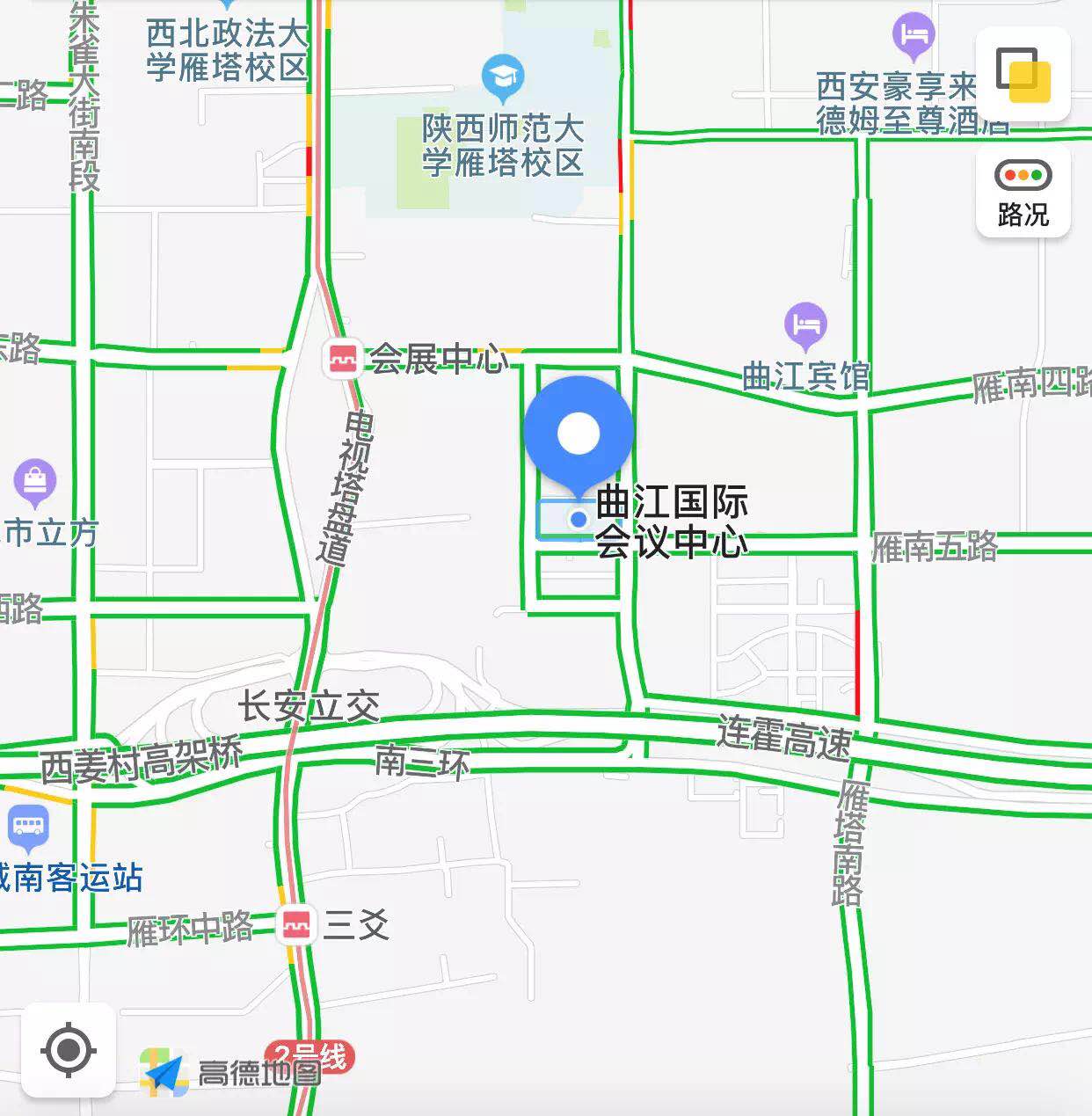Select the 会展中心 metro station marker
Image resolution: width=1092 pixels, height=1116 pixels.
point(343,358)
